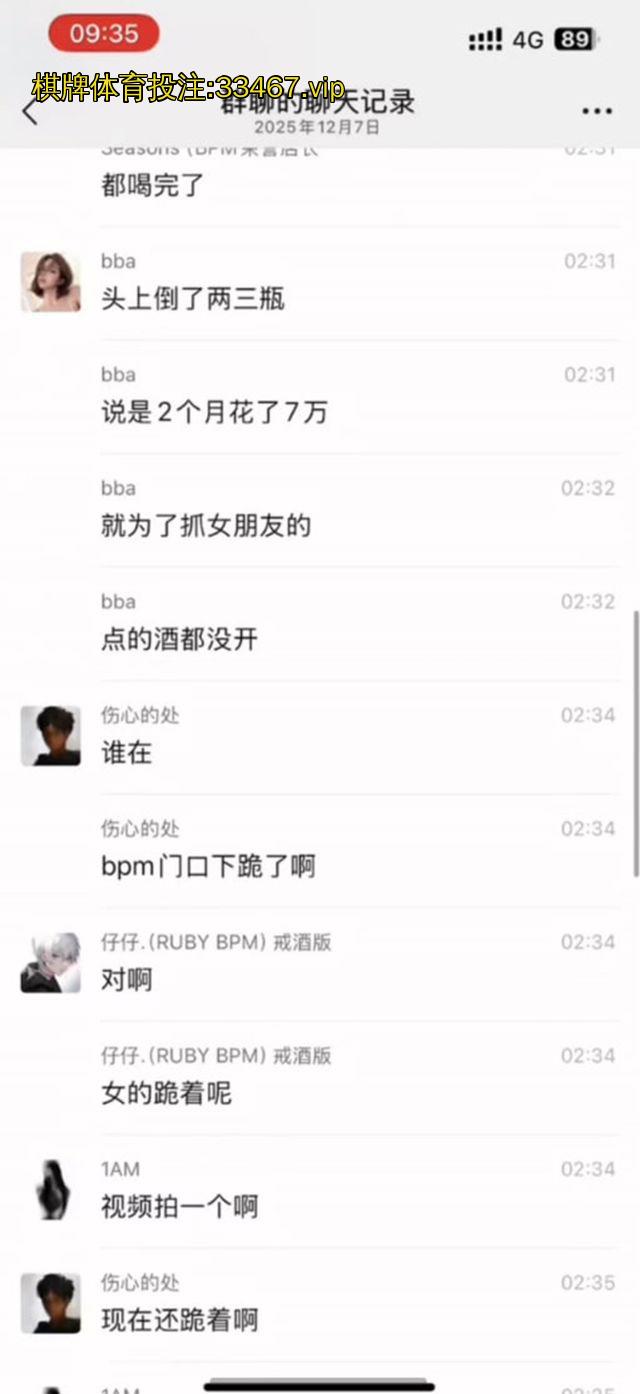Viewport: 640px width, 1394px height.
Task: Open bba's profile avatar
Action: [50, 281]
